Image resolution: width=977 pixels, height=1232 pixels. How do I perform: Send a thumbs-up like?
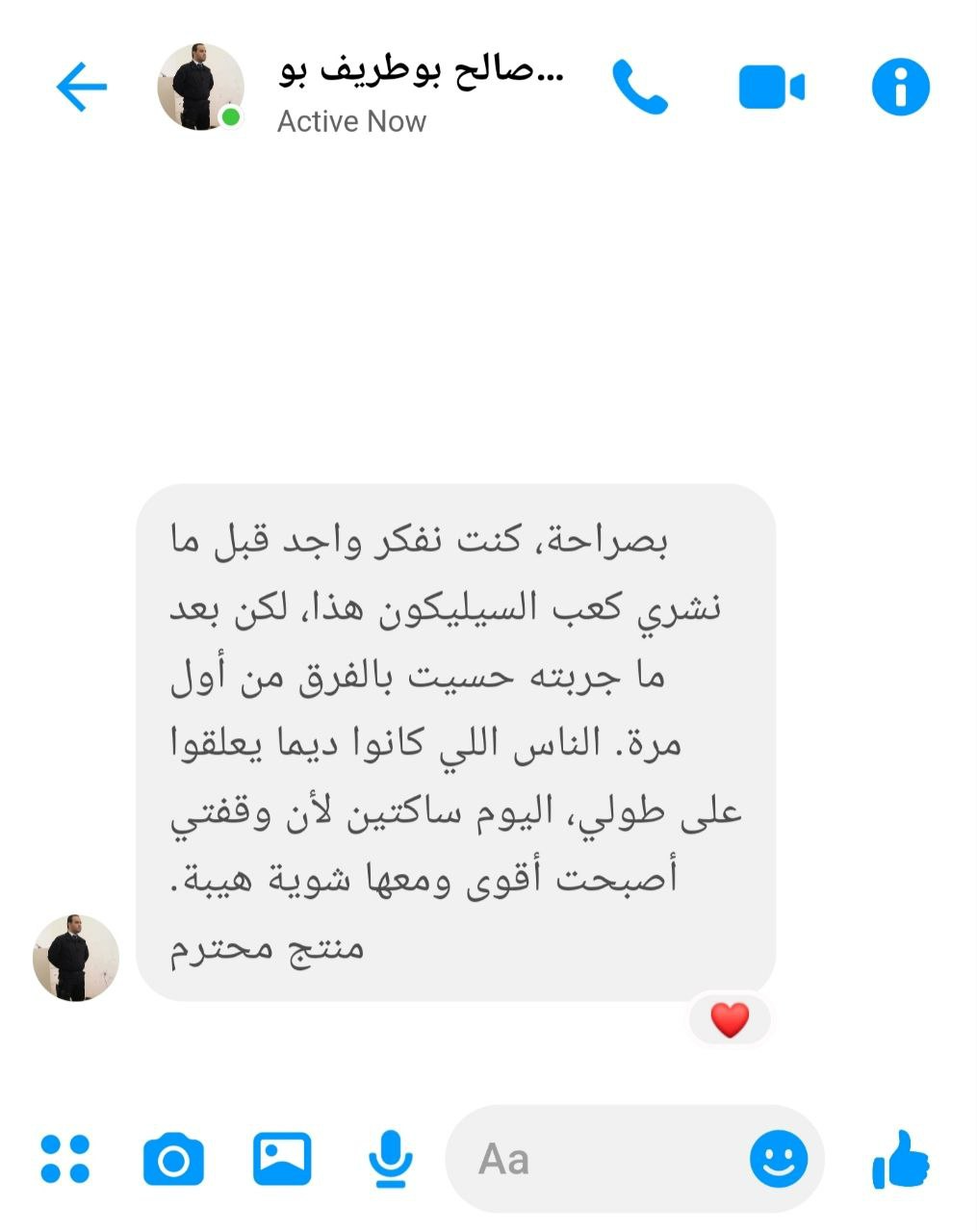(900, 1159)
